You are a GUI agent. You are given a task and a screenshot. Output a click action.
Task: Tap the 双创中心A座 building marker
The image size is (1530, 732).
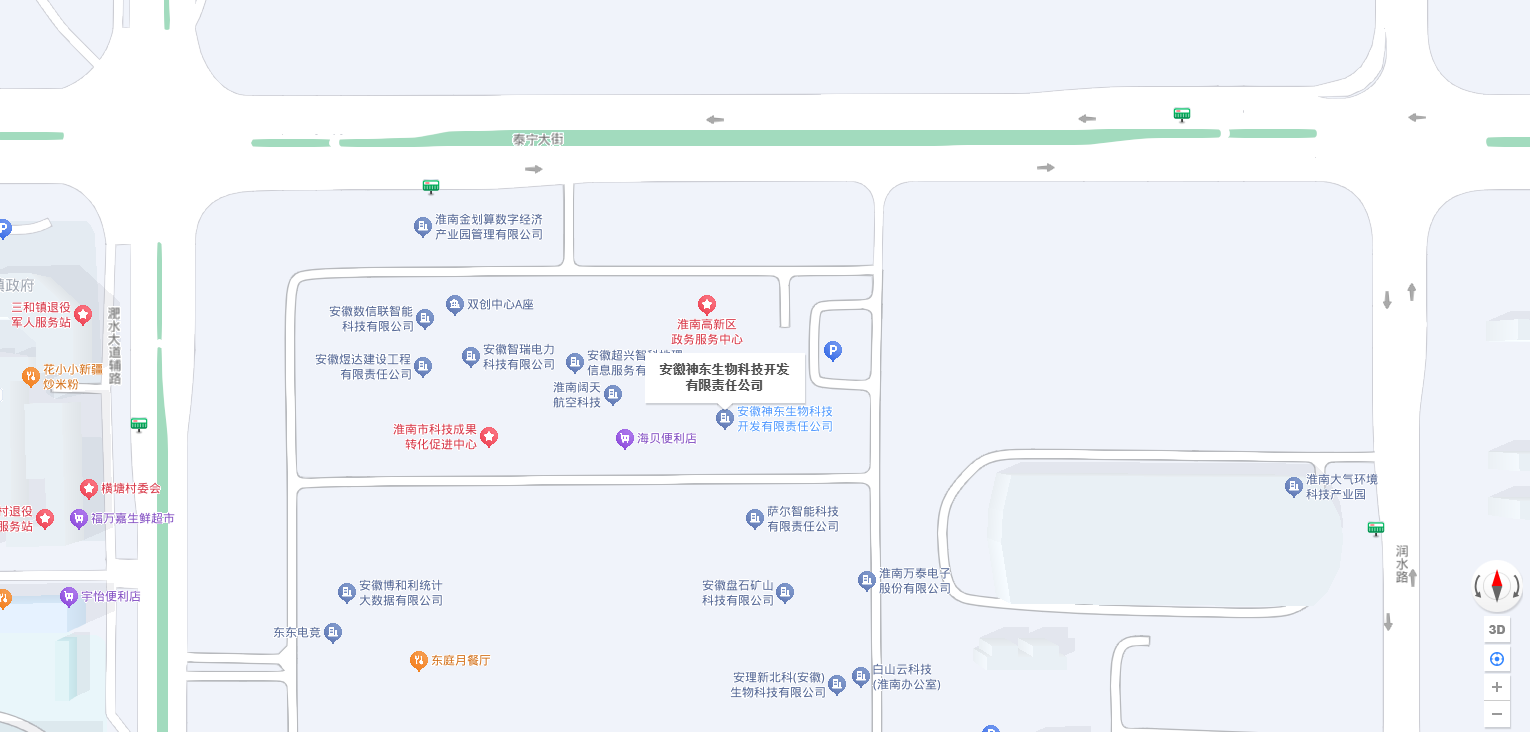pos(455,304)
